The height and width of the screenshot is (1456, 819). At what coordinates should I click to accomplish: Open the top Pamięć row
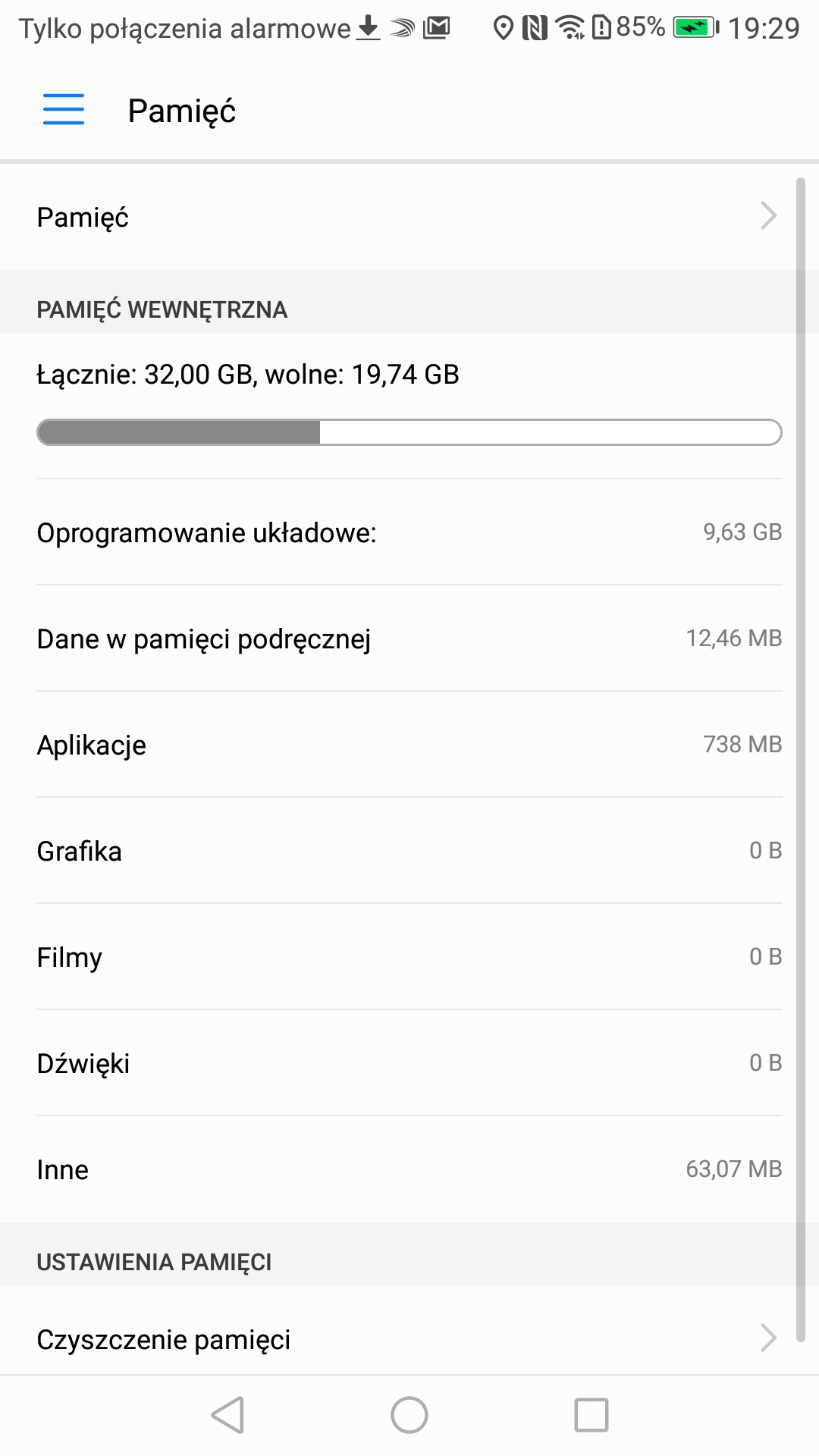pos(409,217)
